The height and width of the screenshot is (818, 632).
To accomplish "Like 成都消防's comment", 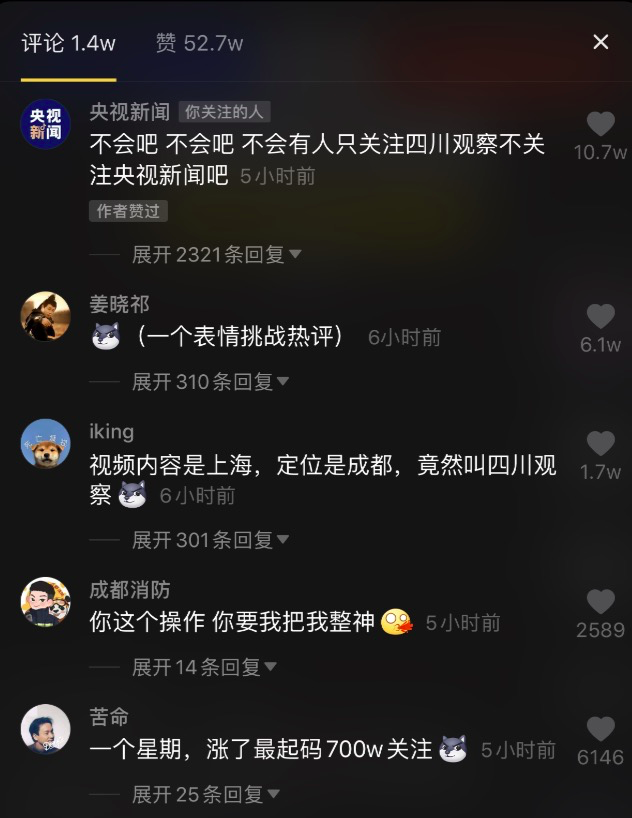I will coord(600,602).
